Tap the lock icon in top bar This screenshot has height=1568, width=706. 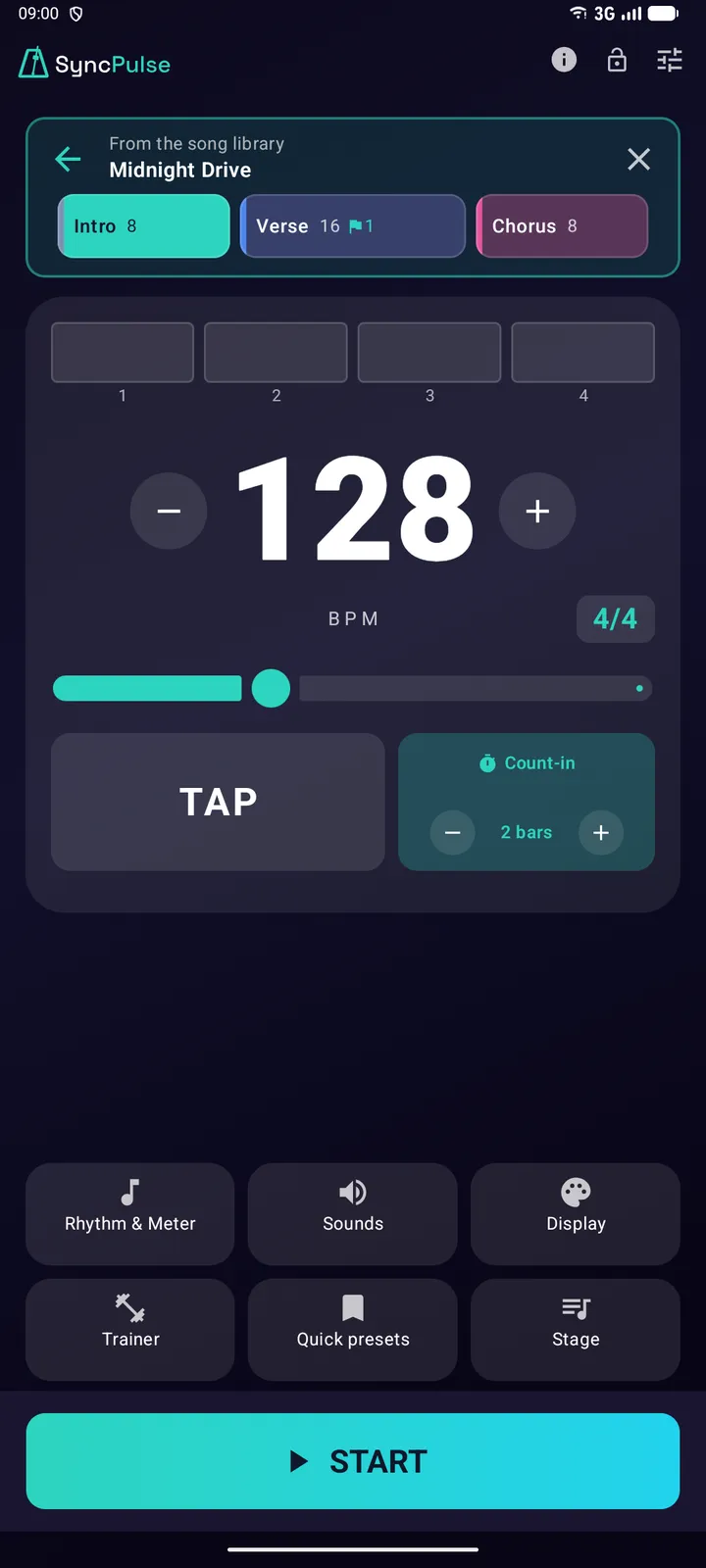[x=617, y=61]
